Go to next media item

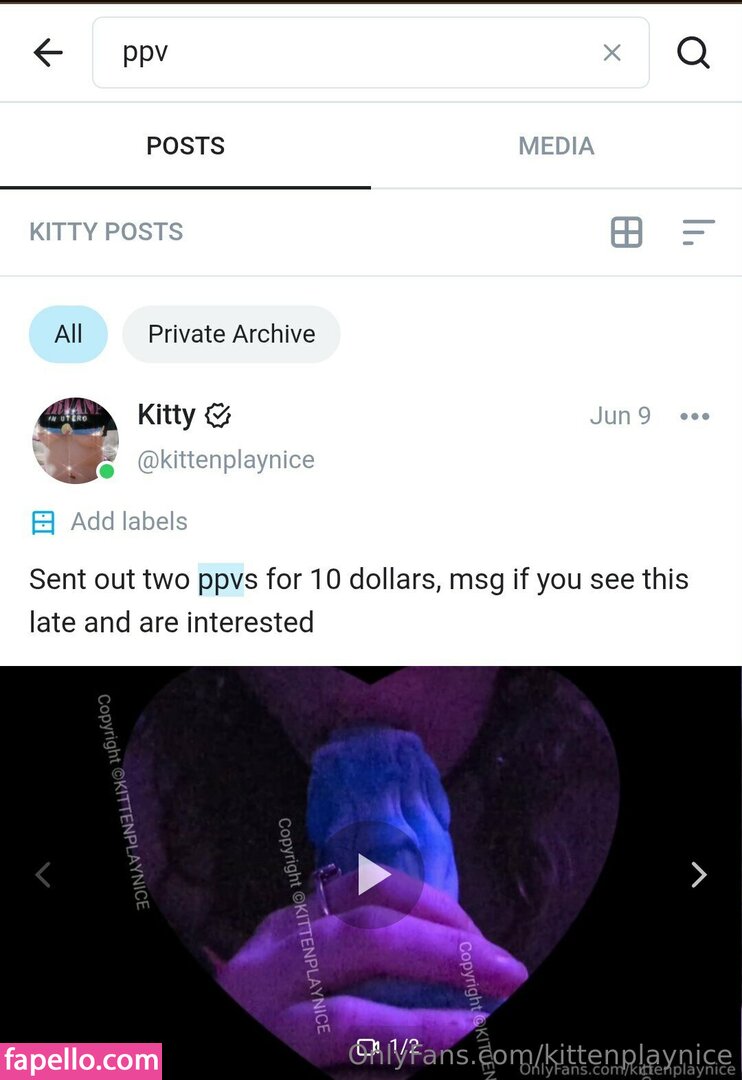(x=699, y=875)
